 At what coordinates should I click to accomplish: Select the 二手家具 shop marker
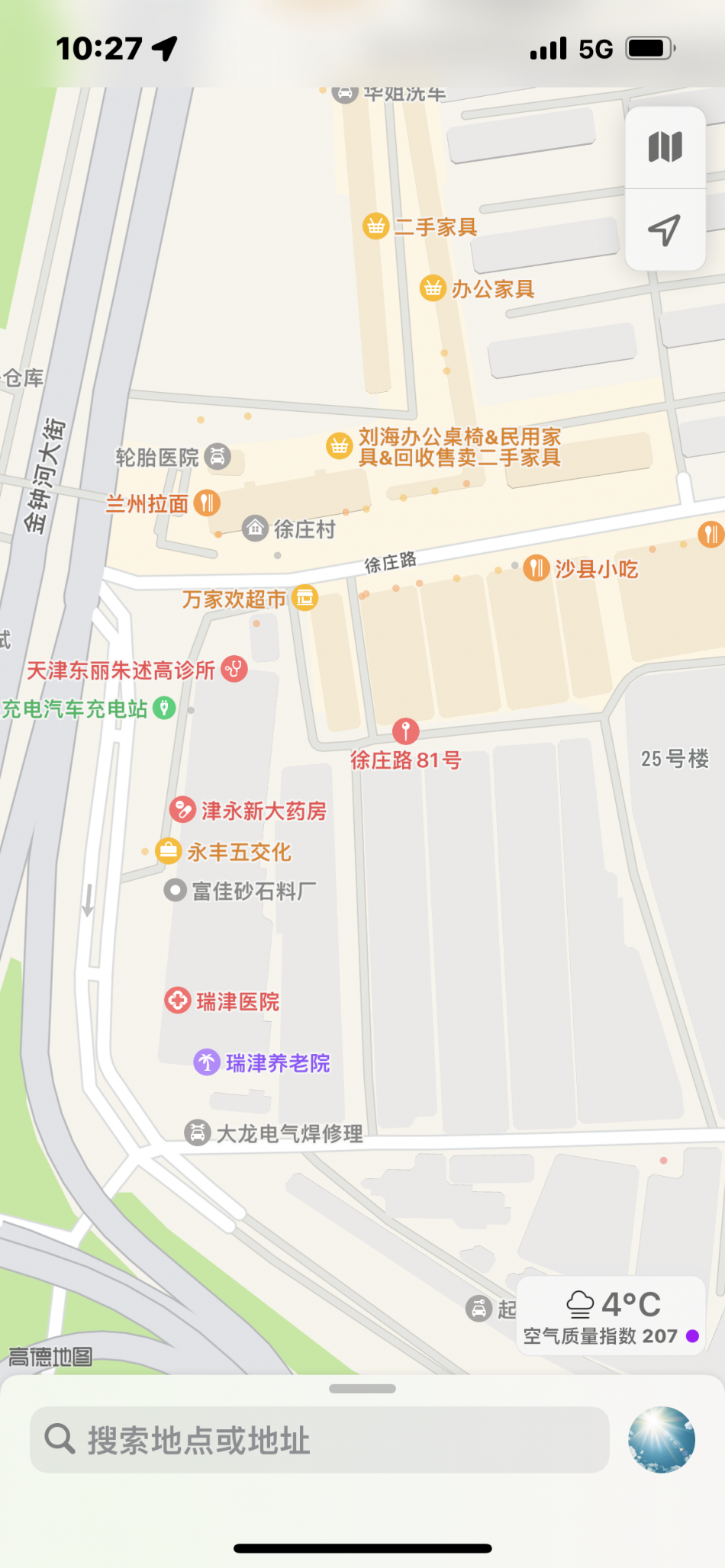click(375, 227)
